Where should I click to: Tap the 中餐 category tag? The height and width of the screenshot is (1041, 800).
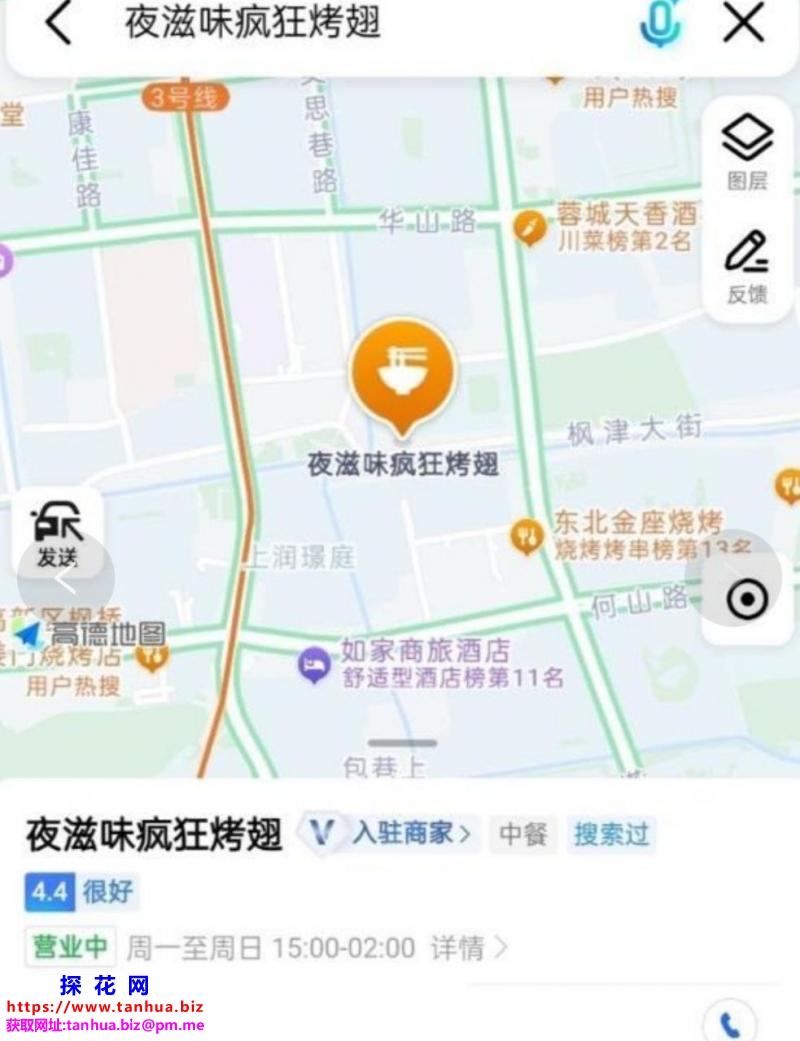click(x=523, y=834)
